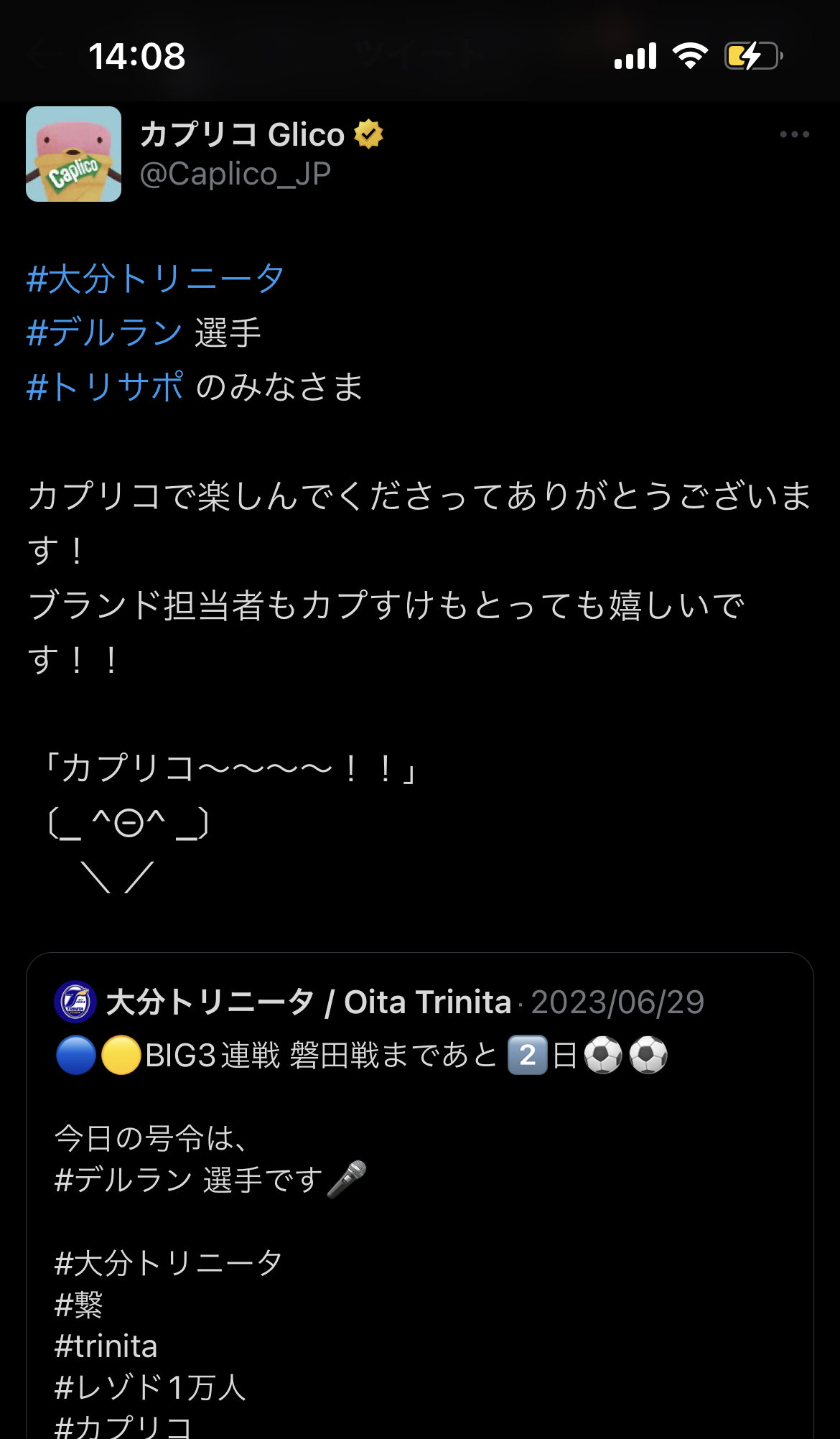The height and width of the screenshot is (1439, 840).
Task: Open the #大分トリニータ hashtag
Action: click(155, 279)
